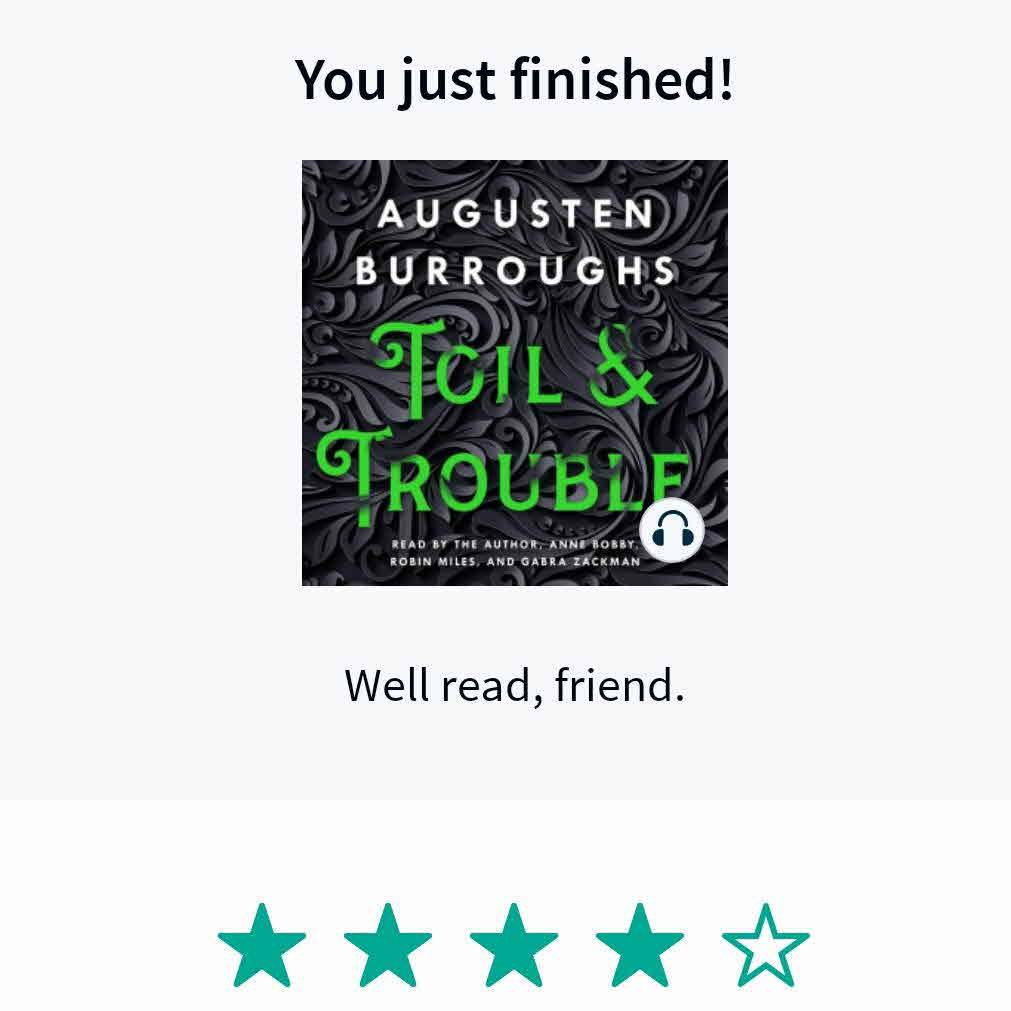Select the third rating star
Viewport: 1011px width, 1011px height.
(x=514, y=946)
